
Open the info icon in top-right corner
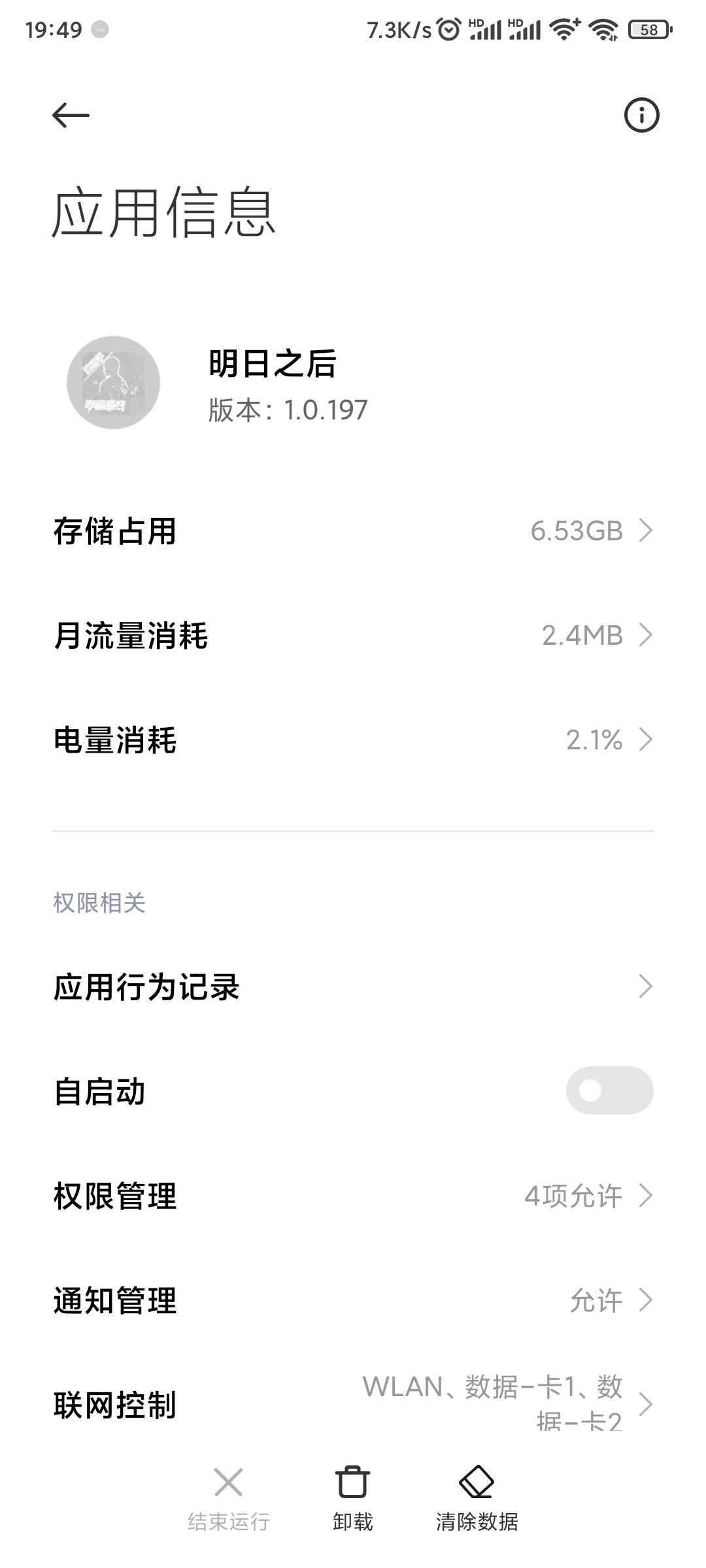[x=641, y=116]
